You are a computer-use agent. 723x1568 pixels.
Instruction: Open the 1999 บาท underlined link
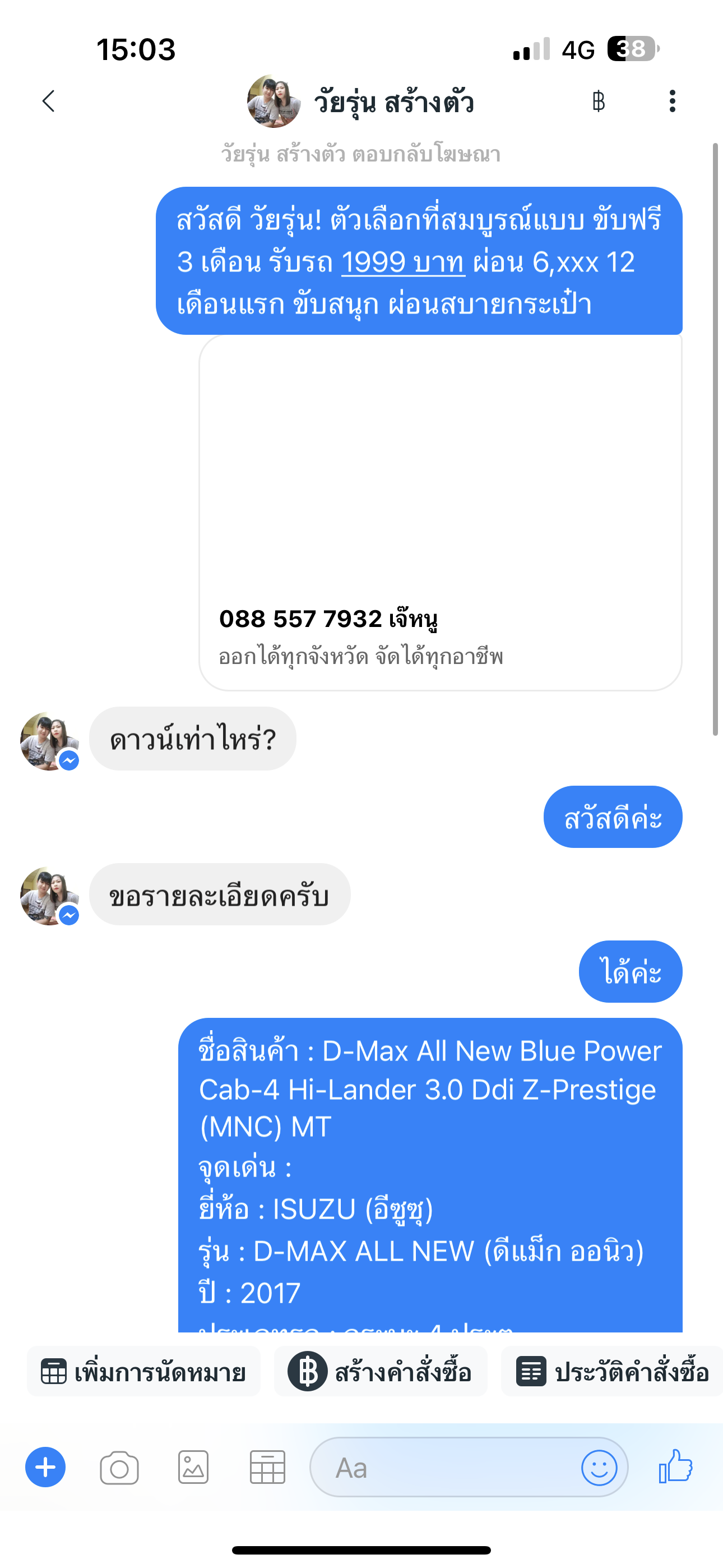403,262
